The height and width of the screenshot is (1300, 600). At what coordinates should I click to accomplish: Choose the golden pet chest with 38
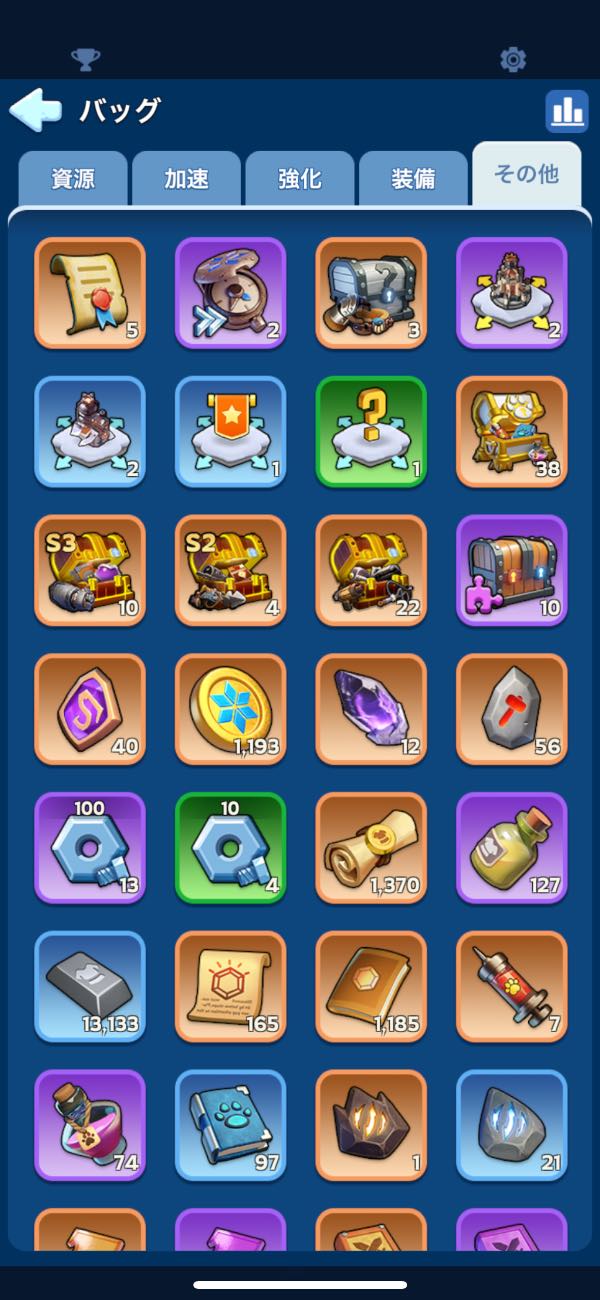(511, 431)
